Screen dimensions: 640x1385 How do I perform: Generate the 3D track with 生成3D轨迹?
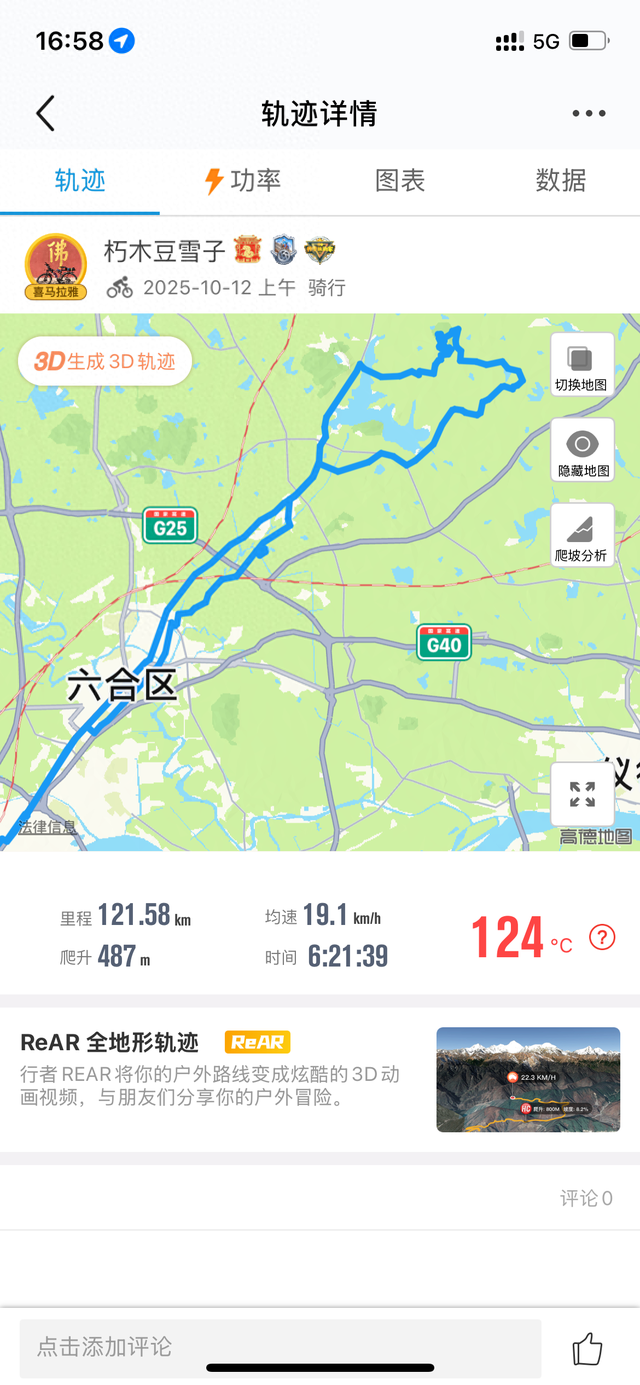(x=105, y=362)
